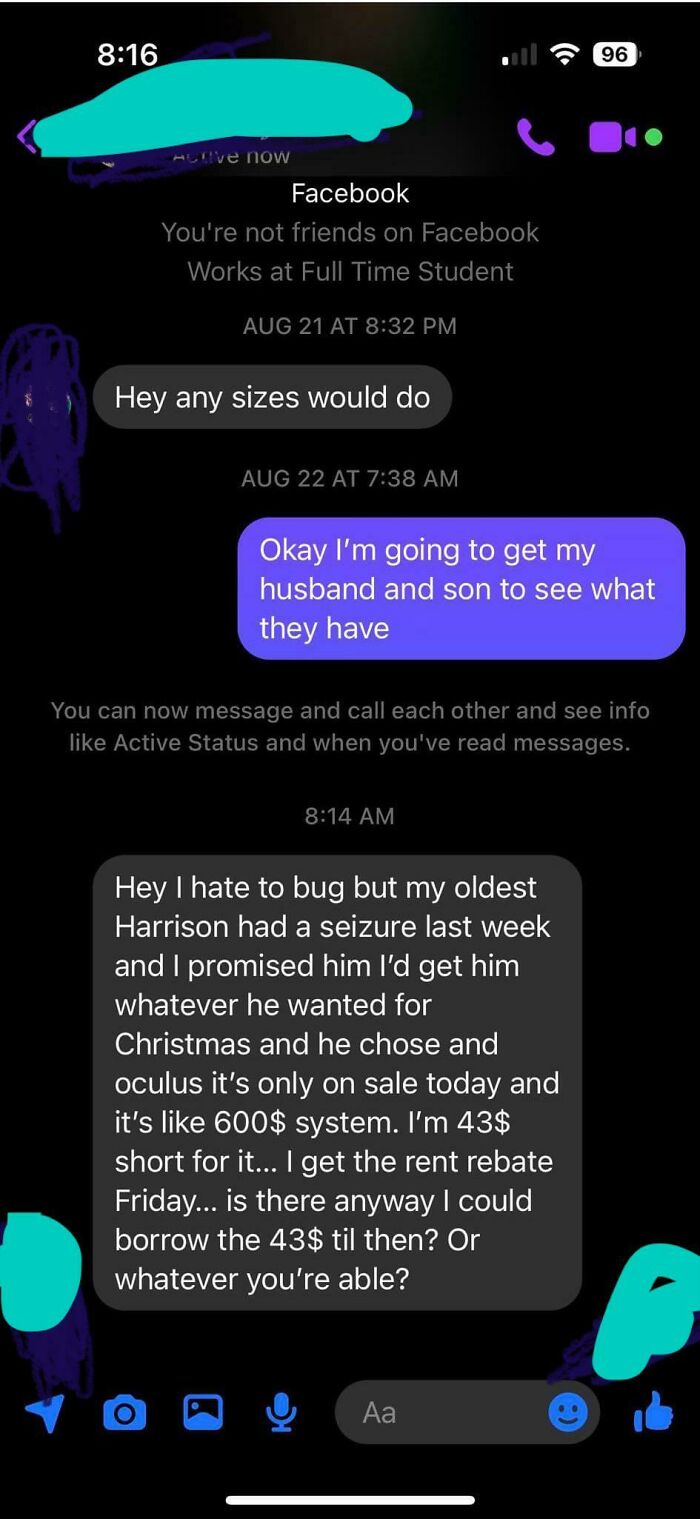Go back using the top-left arrow
700x1519 pixels.
pyautogui.click(x=27, y=137)
